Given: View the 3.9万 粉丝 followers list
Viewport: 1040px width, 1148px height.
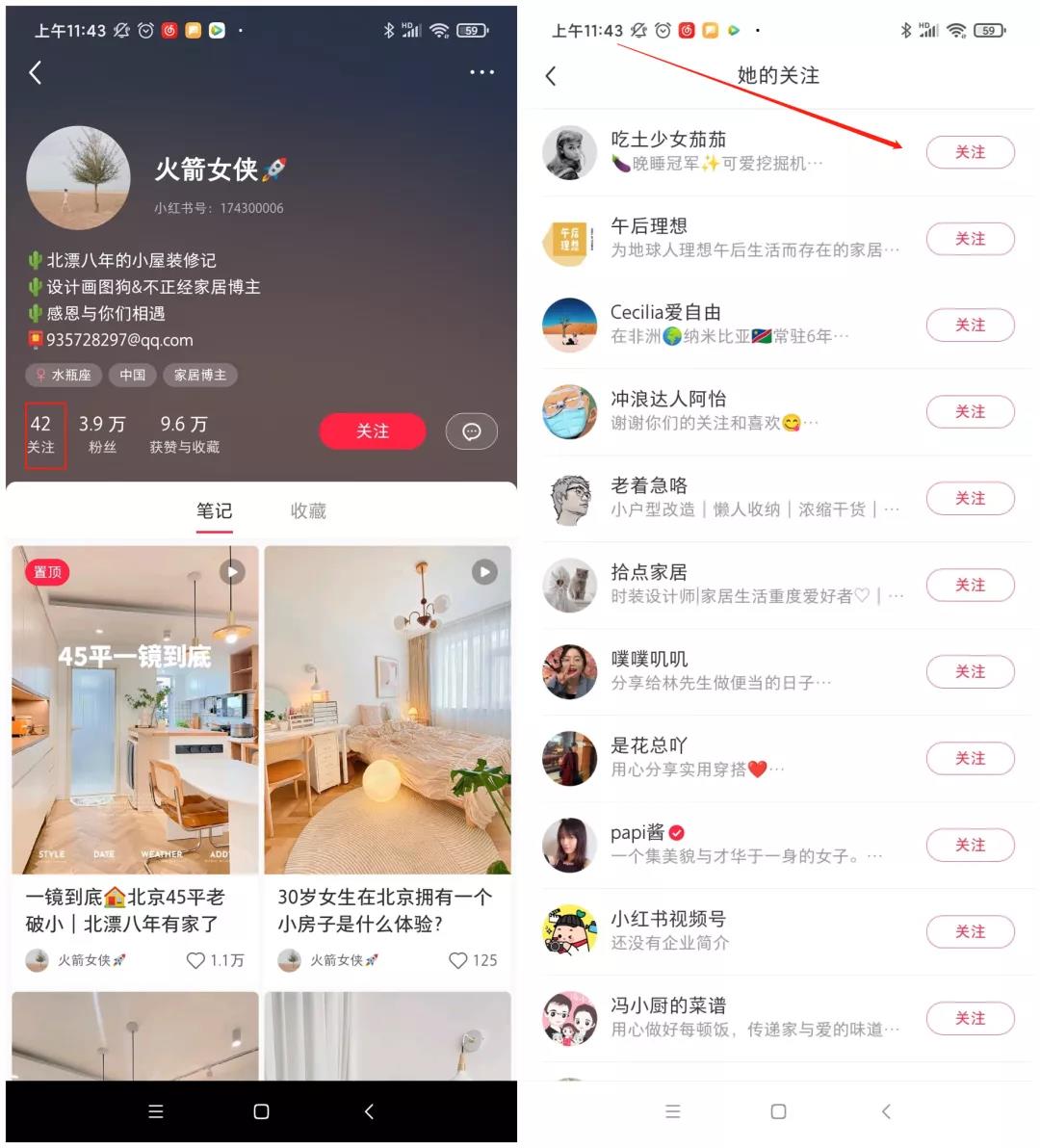Looking at the screenshot, I should coord(102,434).
